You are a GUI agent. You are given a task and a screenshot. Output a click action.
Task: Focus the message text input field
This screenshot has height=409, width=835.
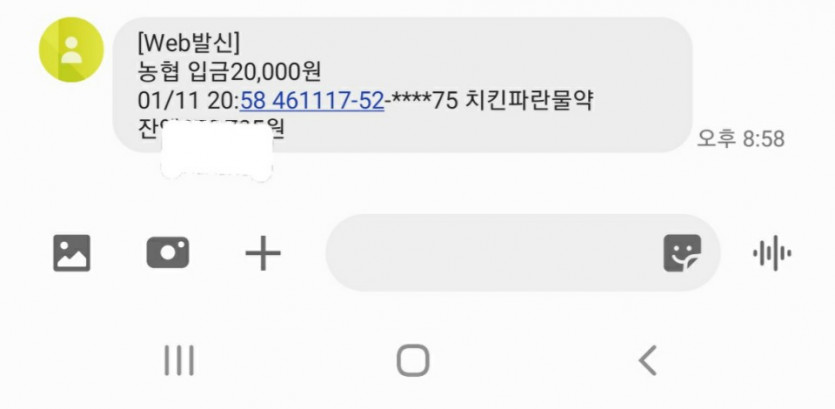pyautogui.click(x=490, y=253)
